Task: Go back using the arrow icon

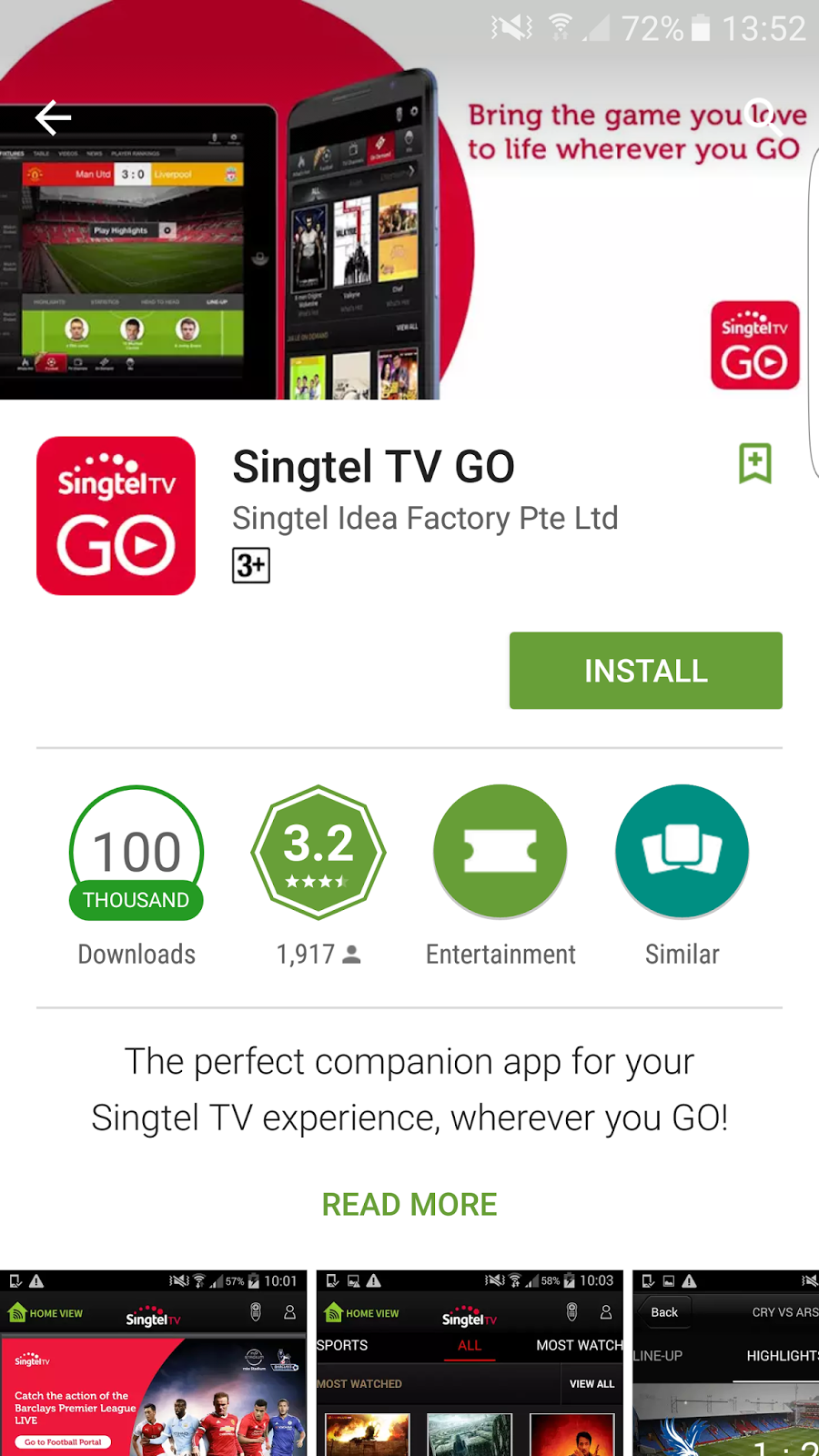Action: (x=53, y=117)
